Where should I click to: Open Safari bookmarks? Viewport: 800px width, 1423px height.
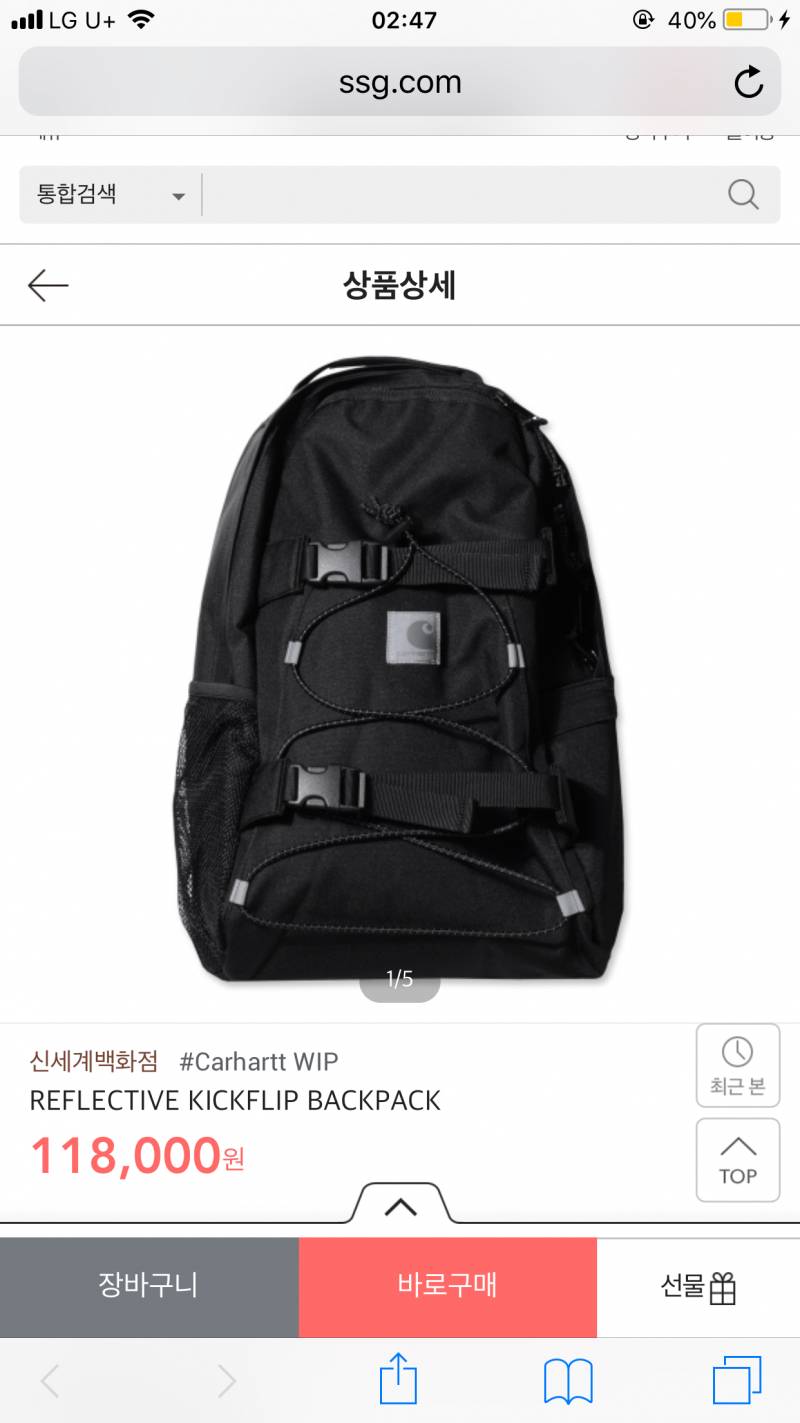(568, 1381)
